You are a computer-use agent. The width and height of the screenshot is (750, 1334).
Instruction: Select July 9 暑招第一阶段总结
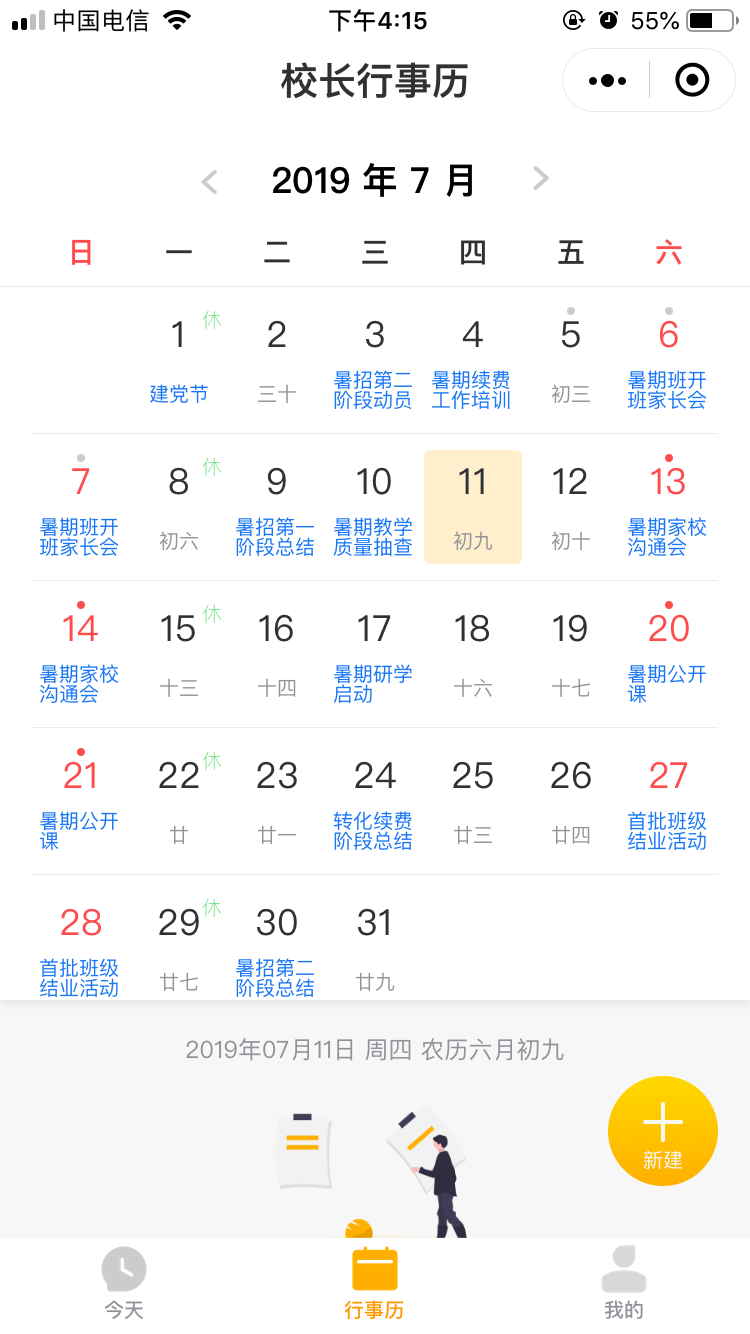click(x=277, y=507)
